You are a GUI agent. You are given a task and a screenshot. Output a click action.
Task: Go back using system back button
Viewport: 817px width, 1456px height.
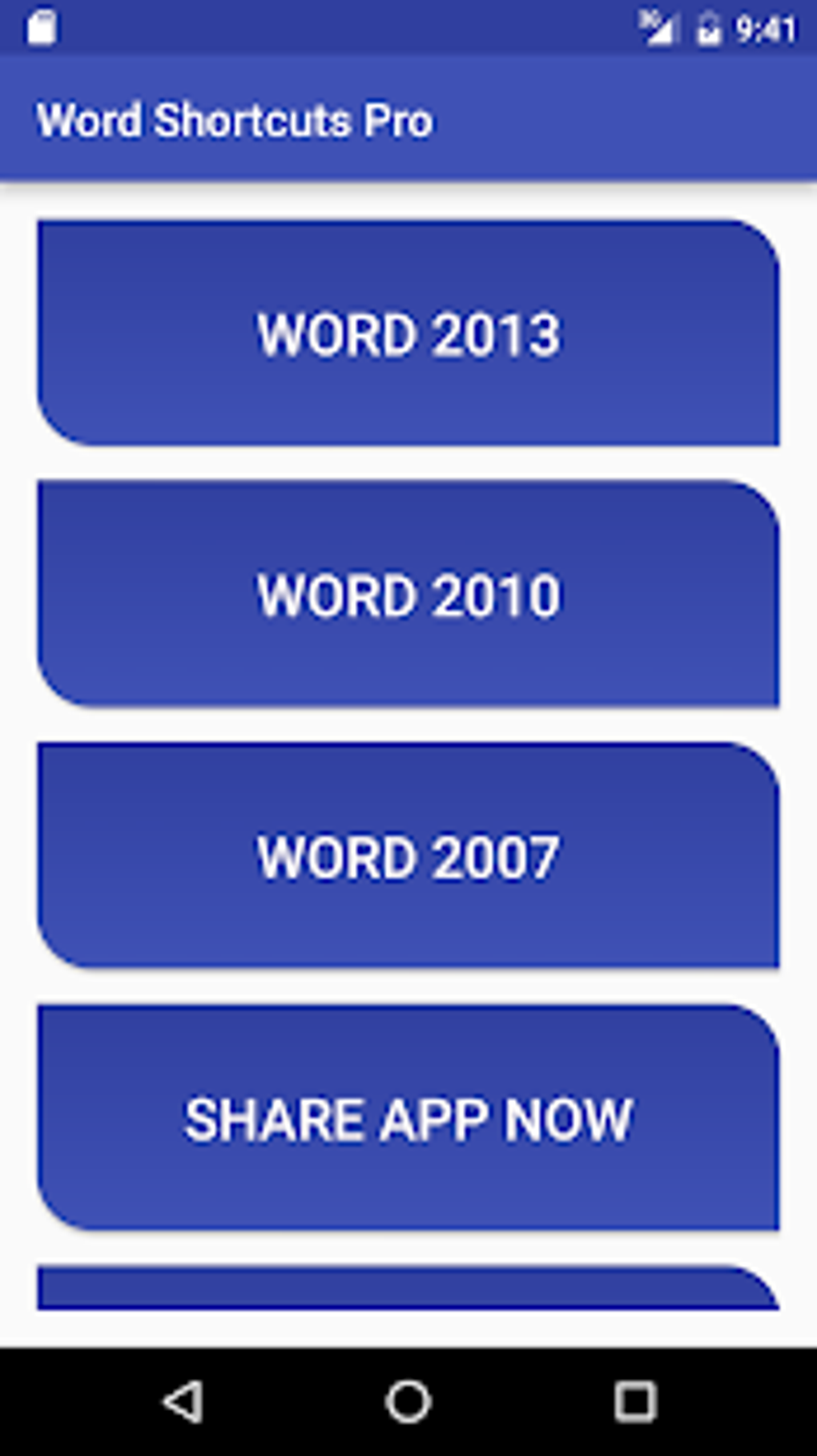183,1402
